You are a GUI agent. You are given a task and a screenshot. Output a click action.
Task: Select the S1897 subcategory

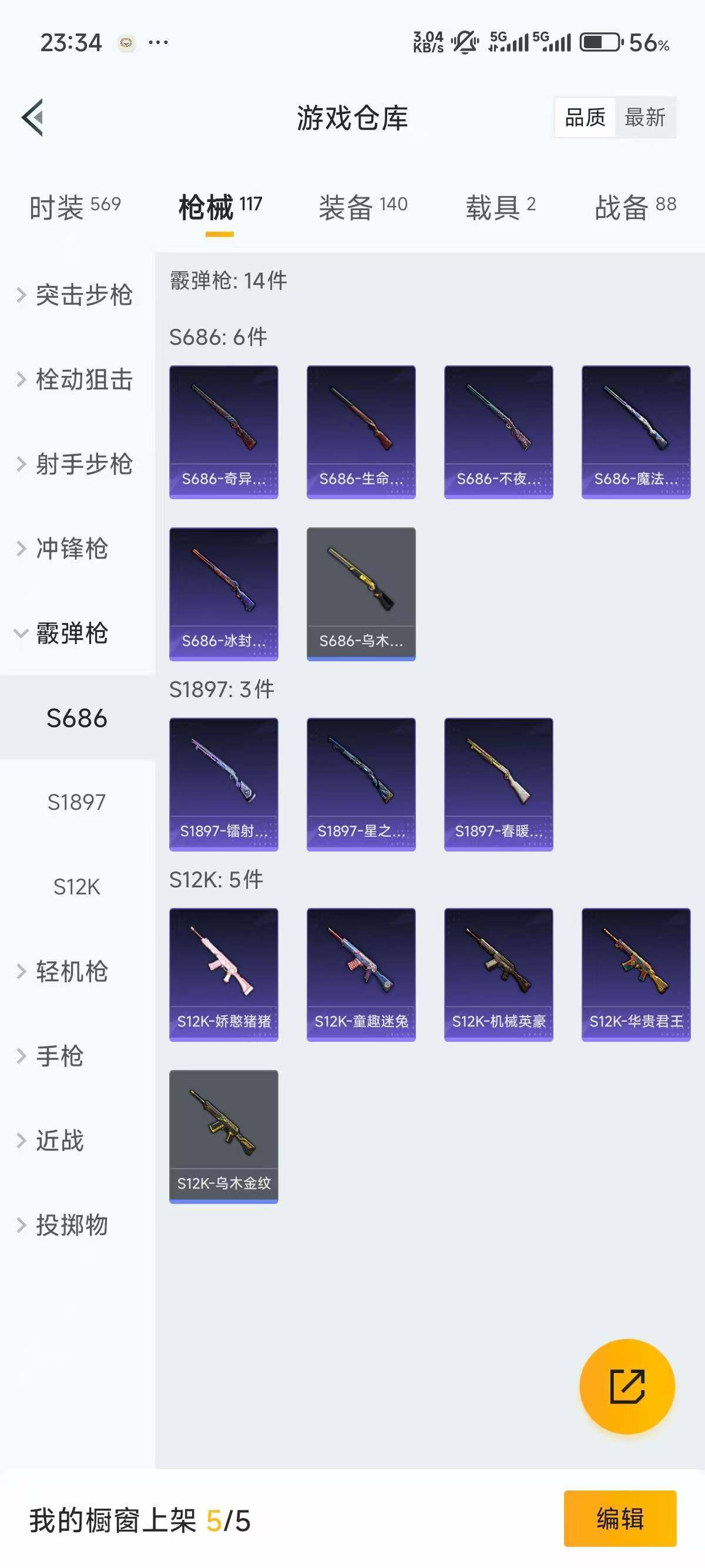(x=78, y=803)
